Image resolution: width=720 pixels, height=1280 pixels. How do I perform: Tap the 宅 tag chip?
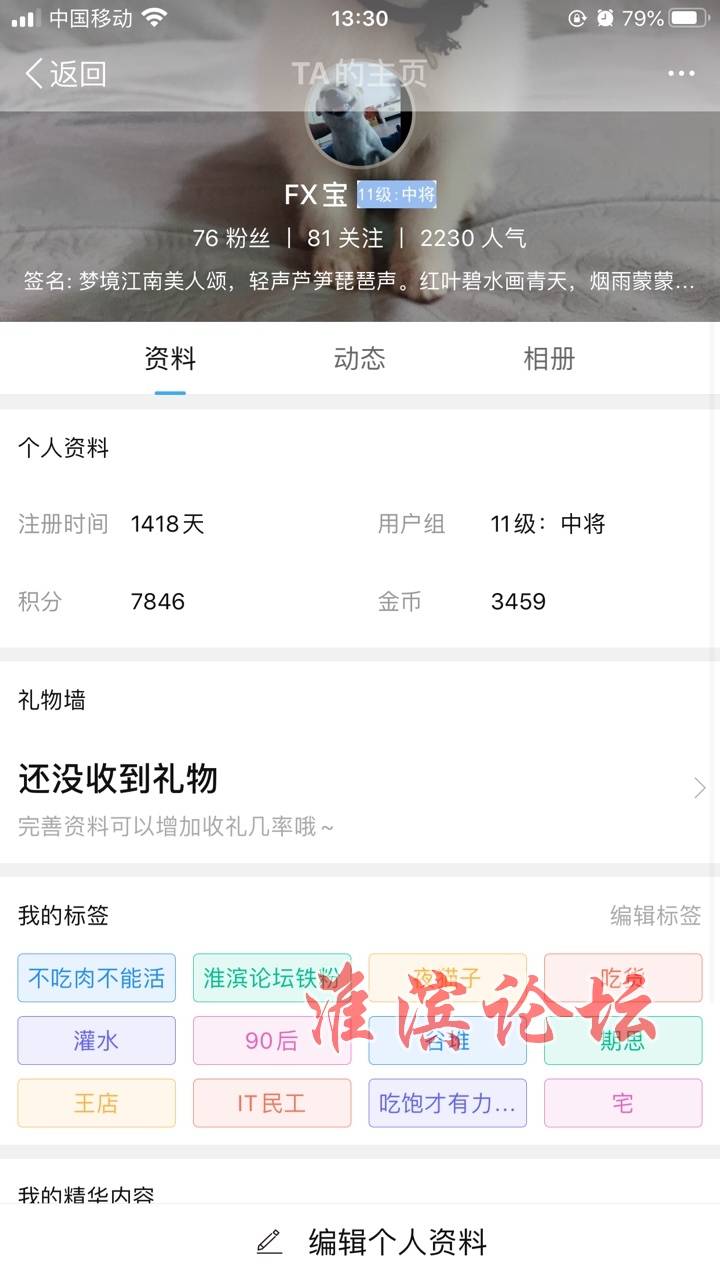pyautogui.click(x=623, y=1103)
